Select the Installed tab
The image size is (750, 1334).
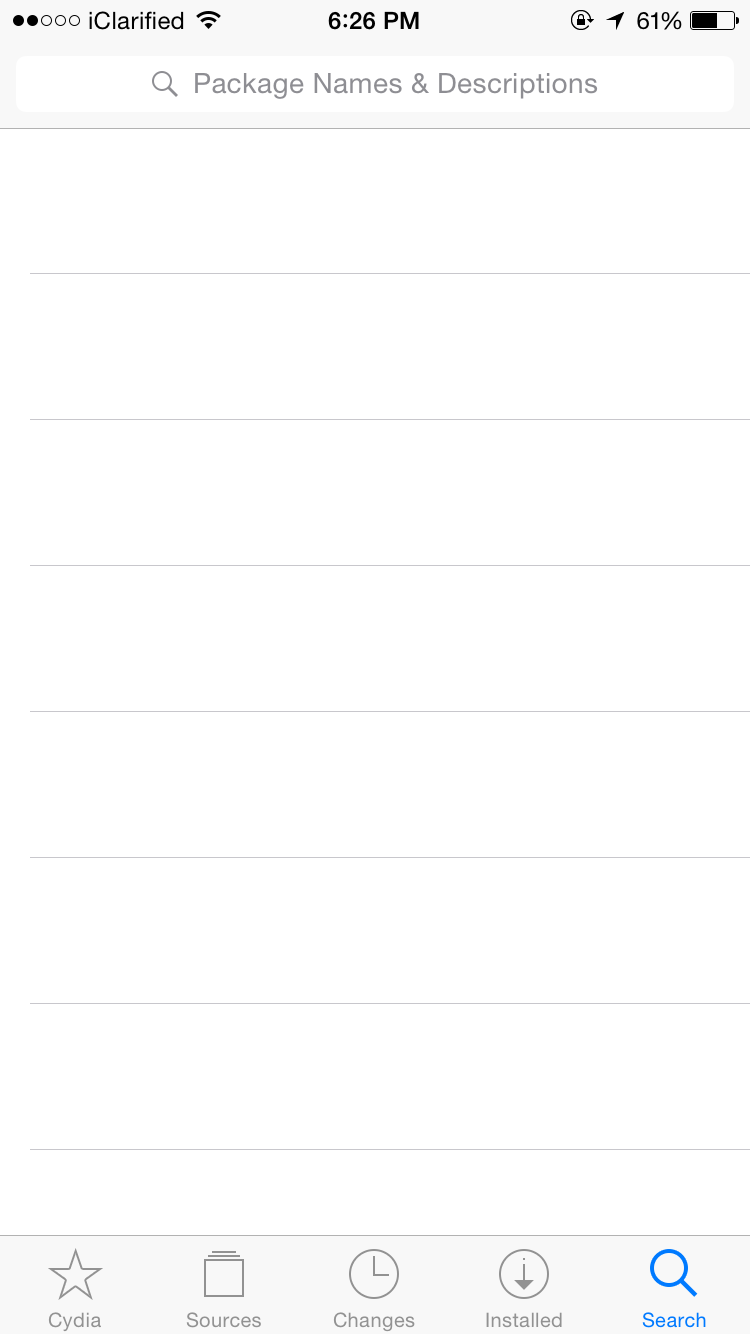(x=524, y=1288)
